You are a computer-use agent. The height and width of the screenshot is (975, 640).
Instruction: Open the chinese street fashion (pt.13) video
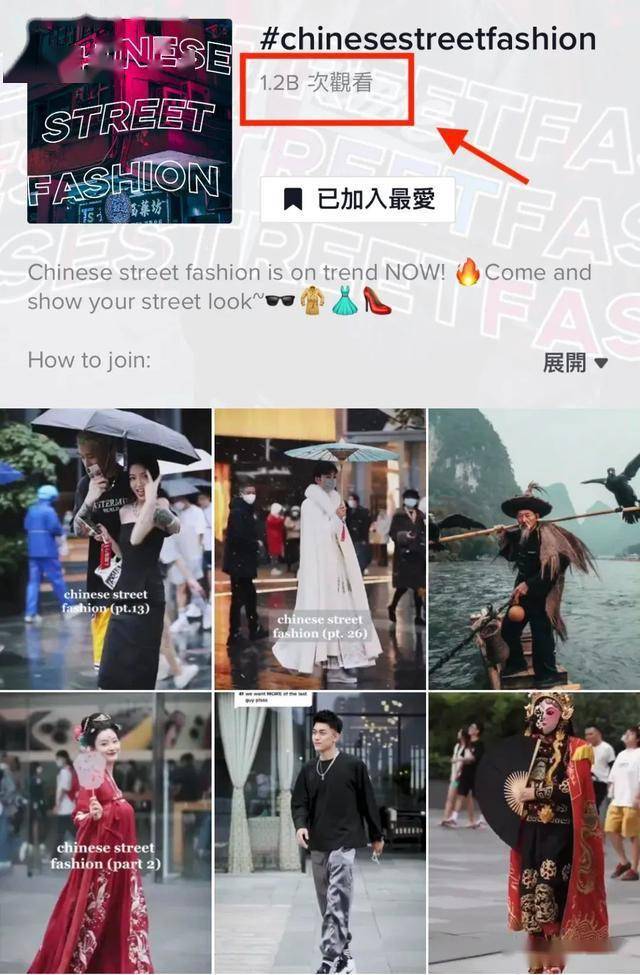pyautogui.click(x=105, y=548)
